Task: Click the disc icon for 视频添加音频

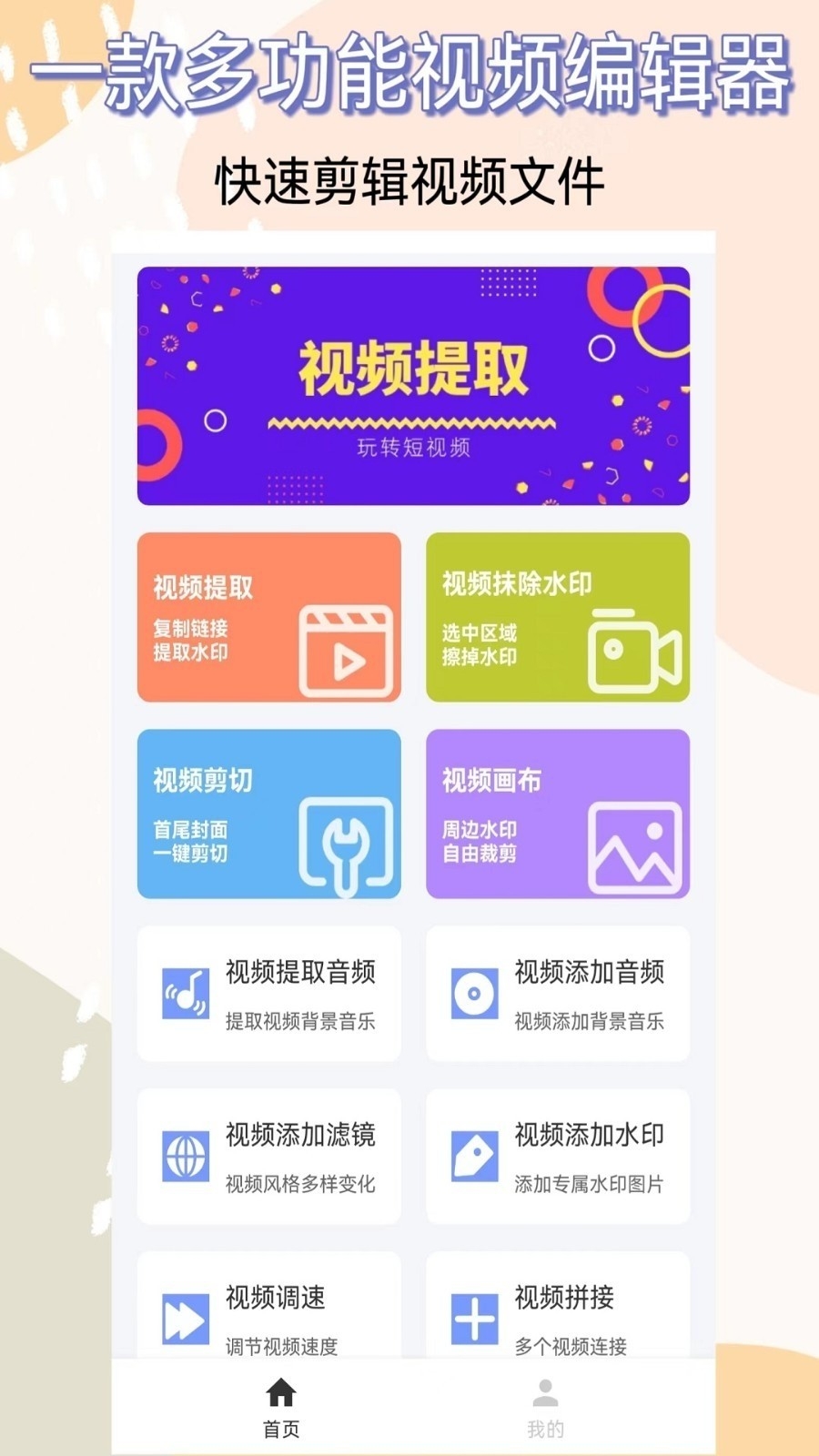Action: click(x=474, y=995)
